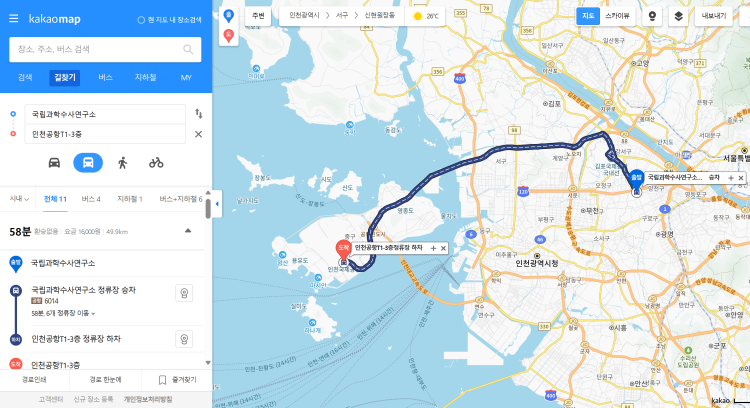Go to the MY tab
Image resolution: width=750 pixels, height=408 pixels.
tap(185, 77)
